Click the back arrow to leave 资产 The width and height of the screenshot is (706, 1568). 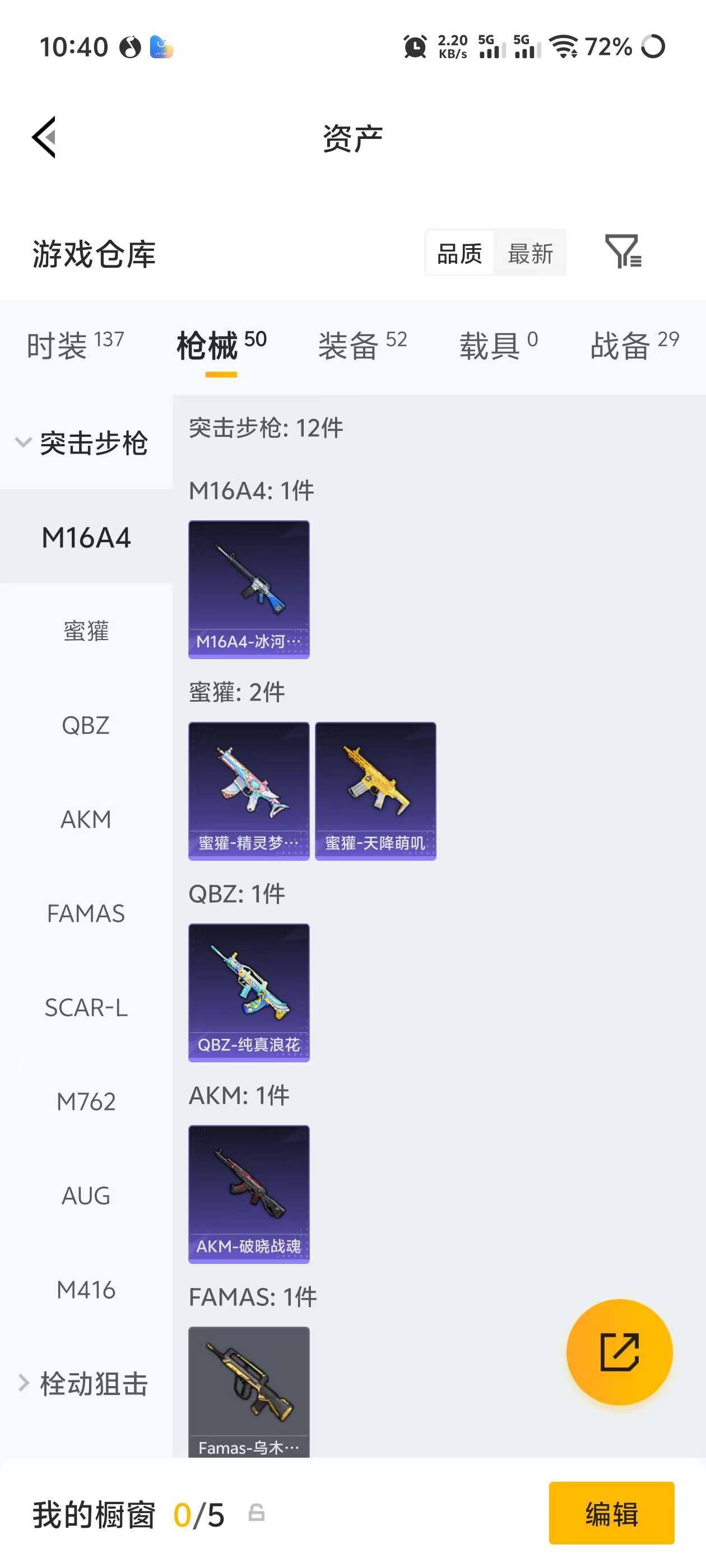tap(43, 138)
